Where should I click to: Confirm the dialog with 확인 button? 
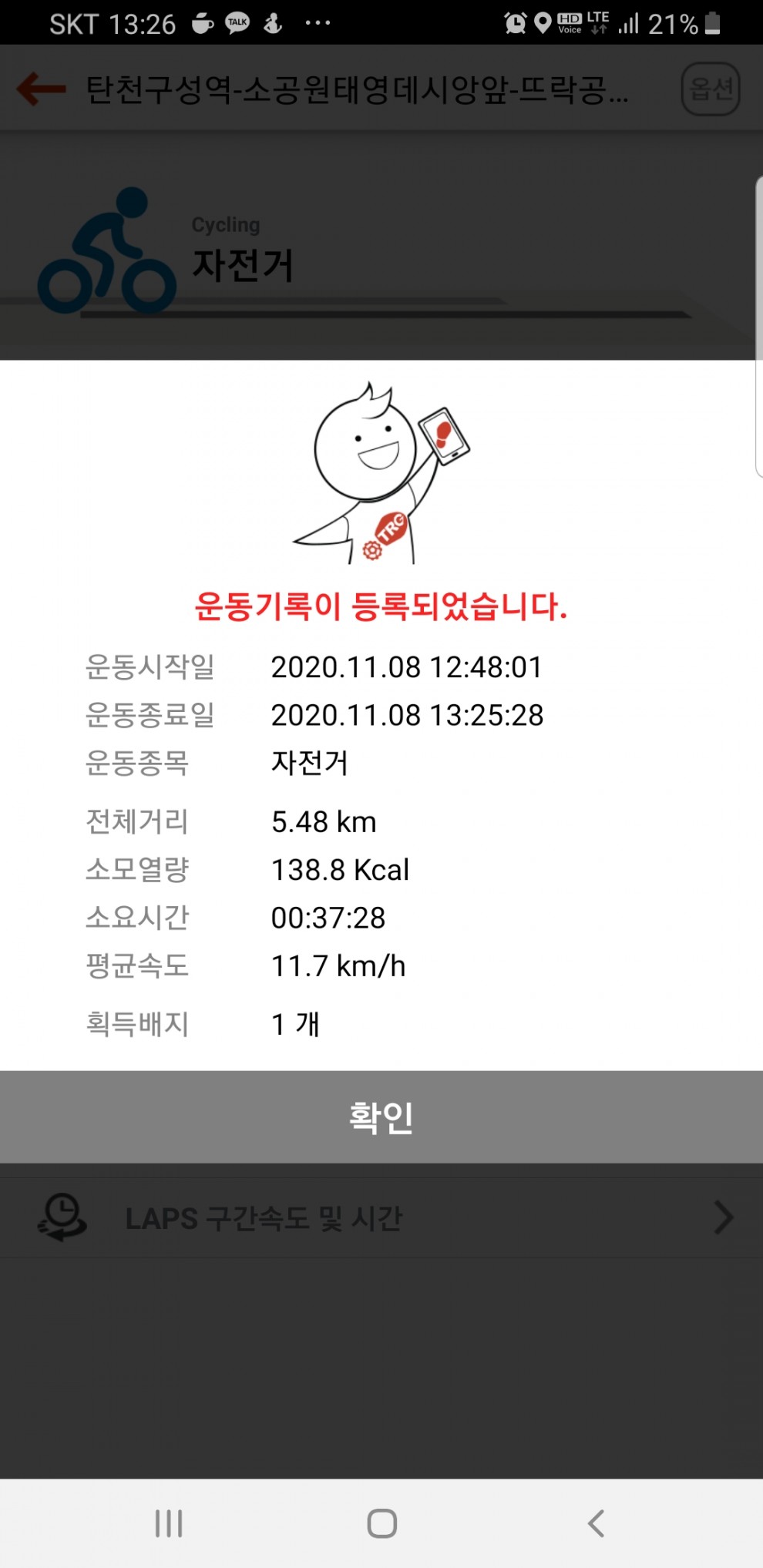click(381, 1116)
